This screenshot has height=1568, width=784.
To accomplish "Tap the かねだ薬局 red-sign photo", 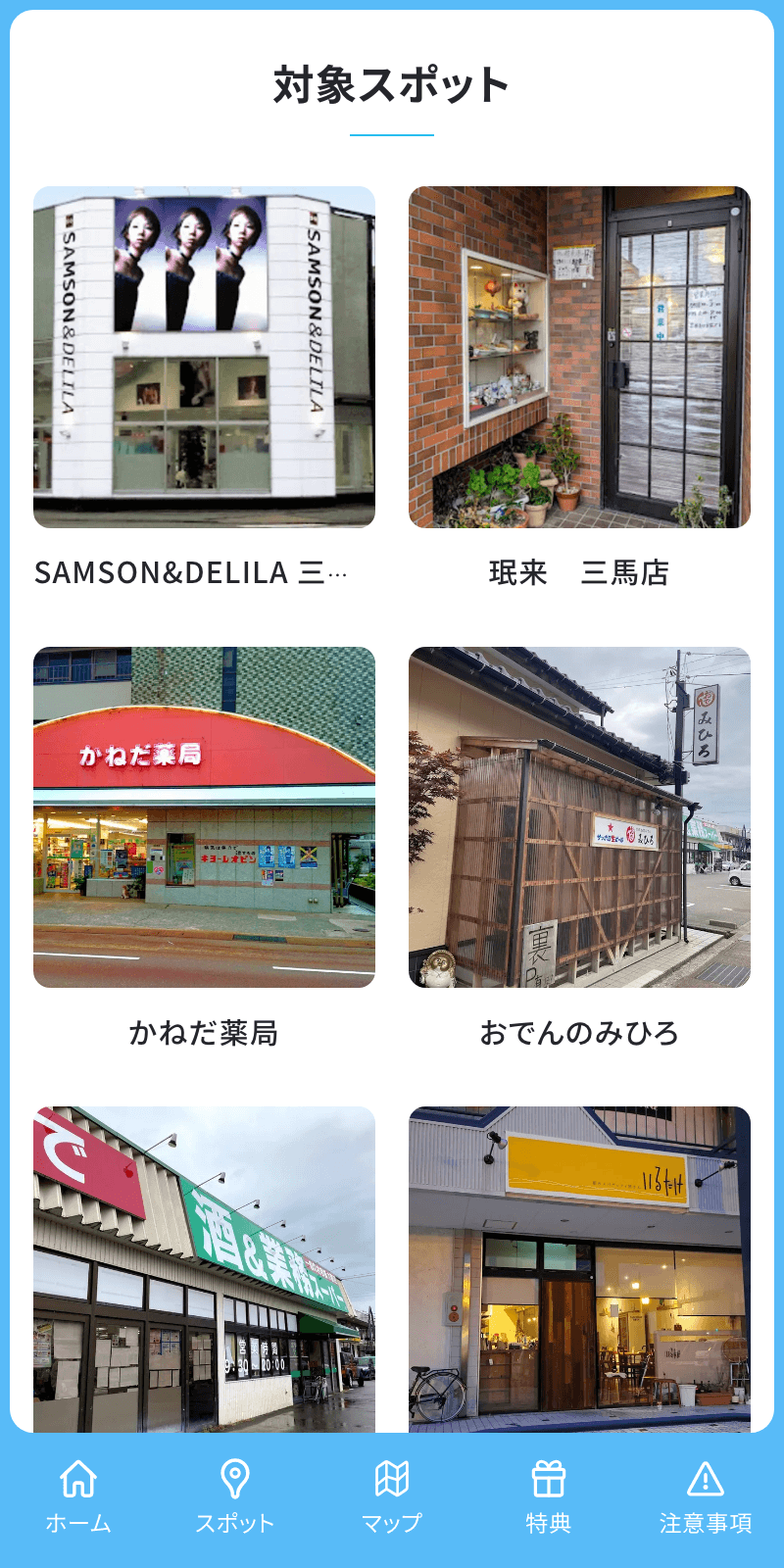I will pyautogui.click(x=205, y=816).
